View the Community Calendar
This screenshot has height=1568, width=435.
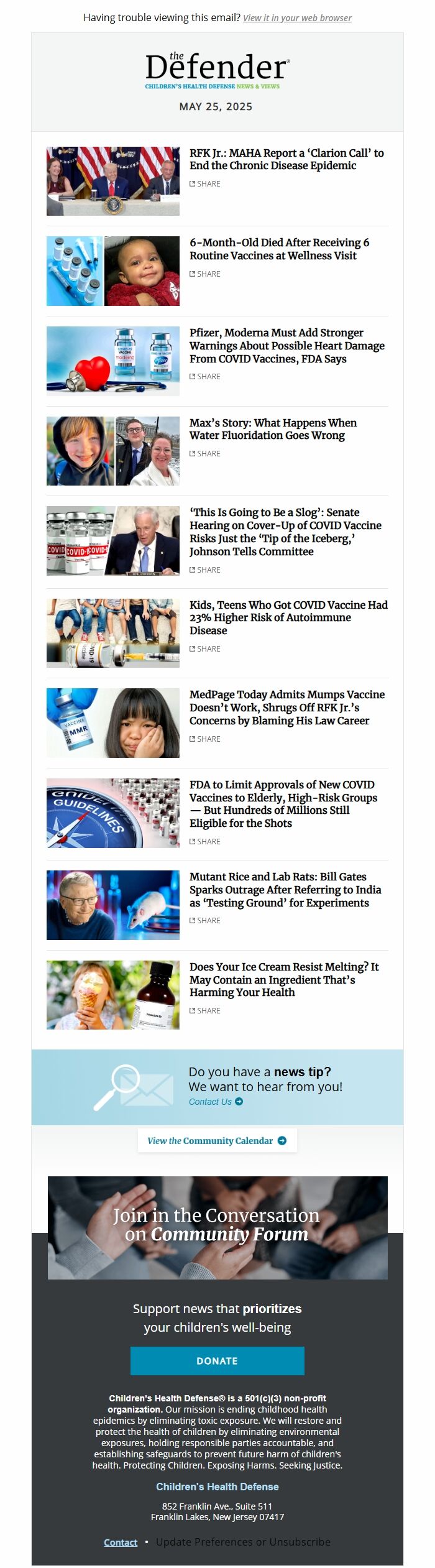click(x=217, y=1141)
